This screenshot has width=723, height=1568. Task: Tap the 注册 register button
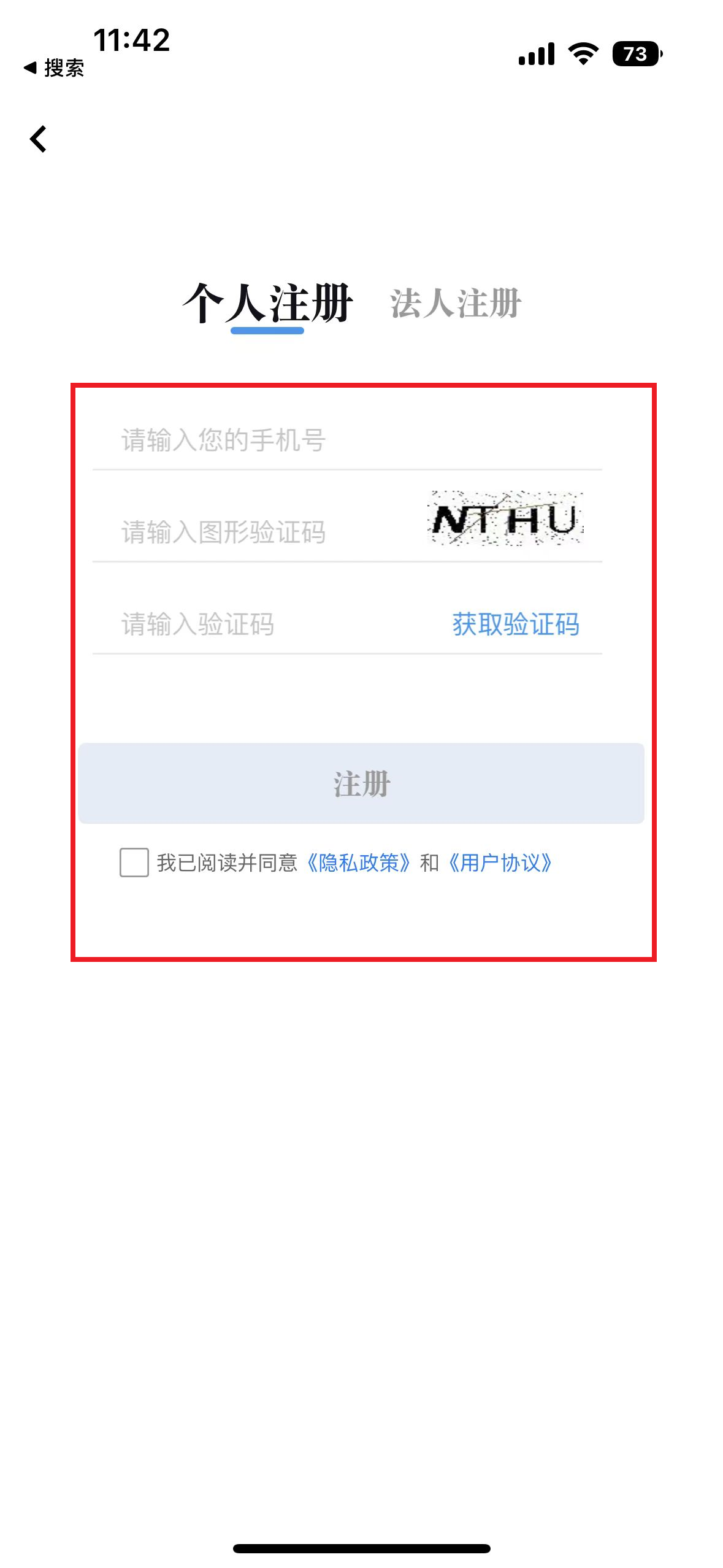pyautogui.click(x=361, y=783)
